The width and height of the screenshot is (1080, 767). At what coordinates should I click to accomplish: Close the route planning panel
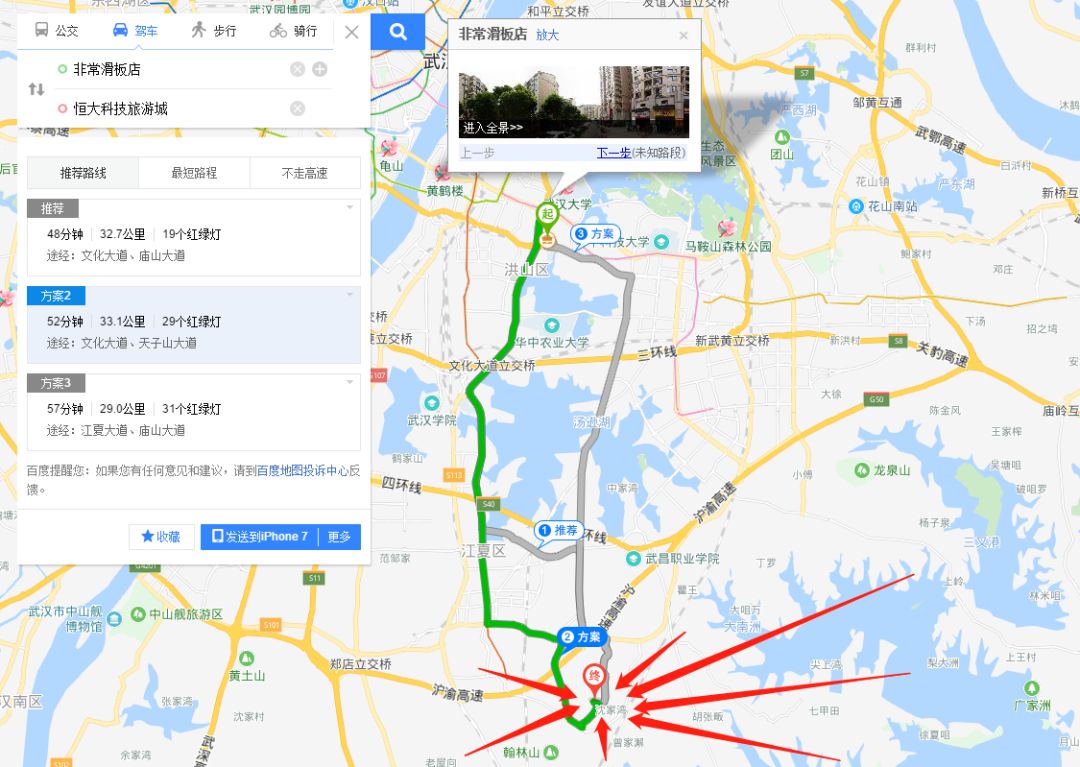coord(352,32)
